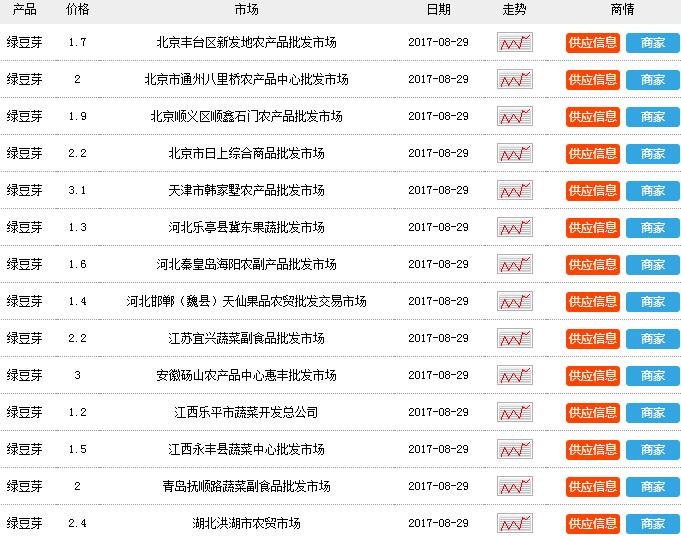Tap 供应信息 for 河北乐亭县冀东果蔬批发市场
Image resolution: width=681 pixels, height=536 pixels.
tap(592, 227)
